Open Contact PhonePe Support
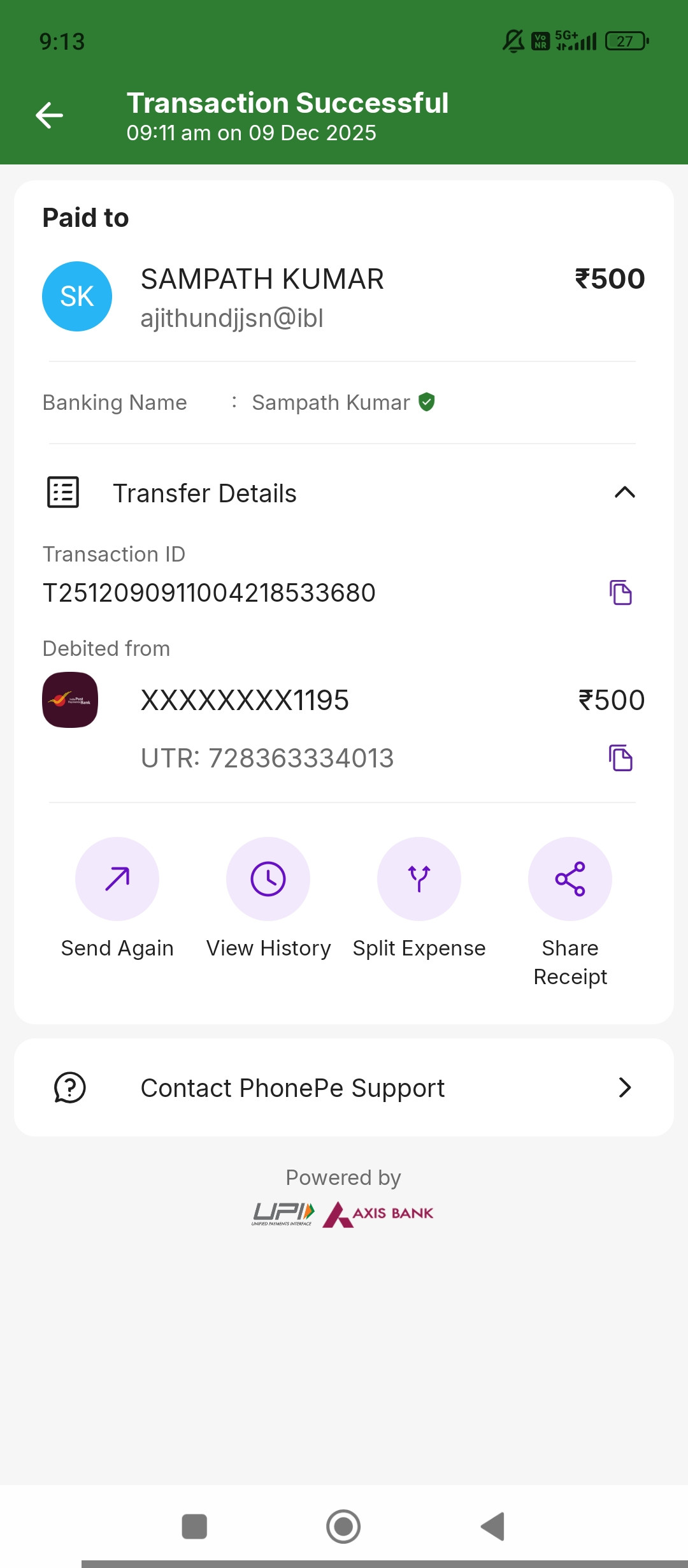Image resolution: width=688 pixels, height=1568 pixels. point(344,1087)
